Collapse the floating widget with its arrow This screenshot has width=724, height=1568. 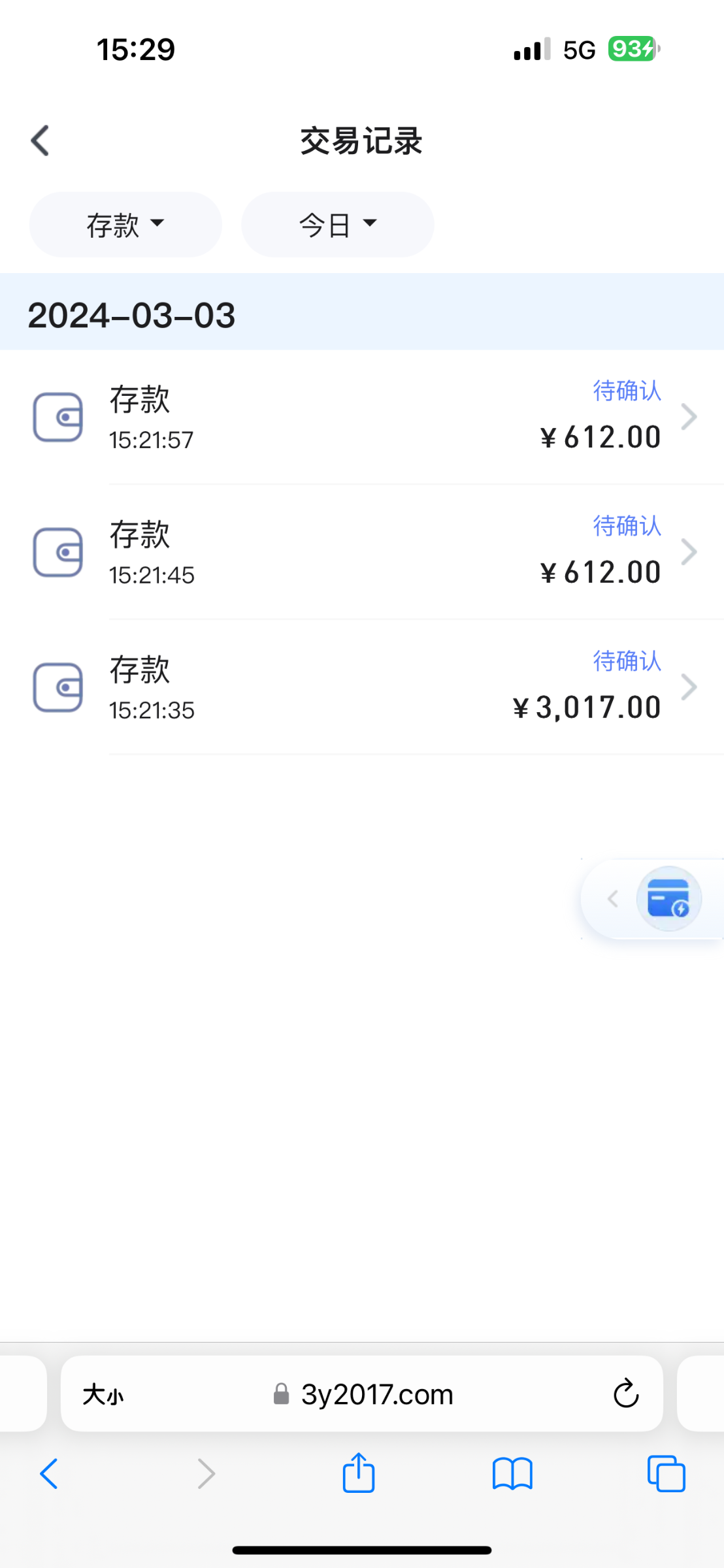(x=613, y=899)
